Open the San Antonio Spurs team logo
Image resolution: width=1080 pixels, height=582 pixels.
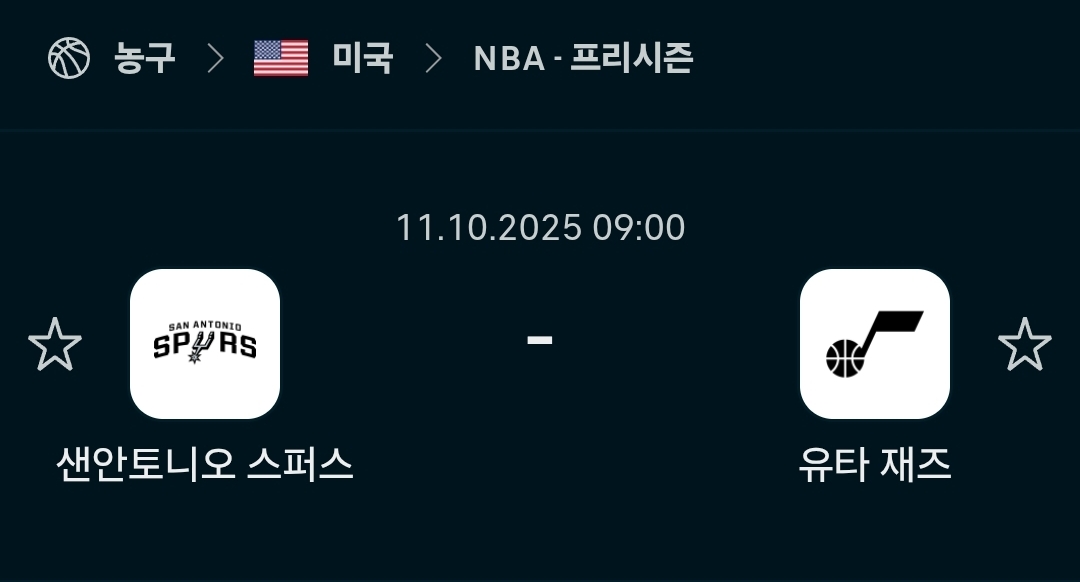[x=205, y=344]
